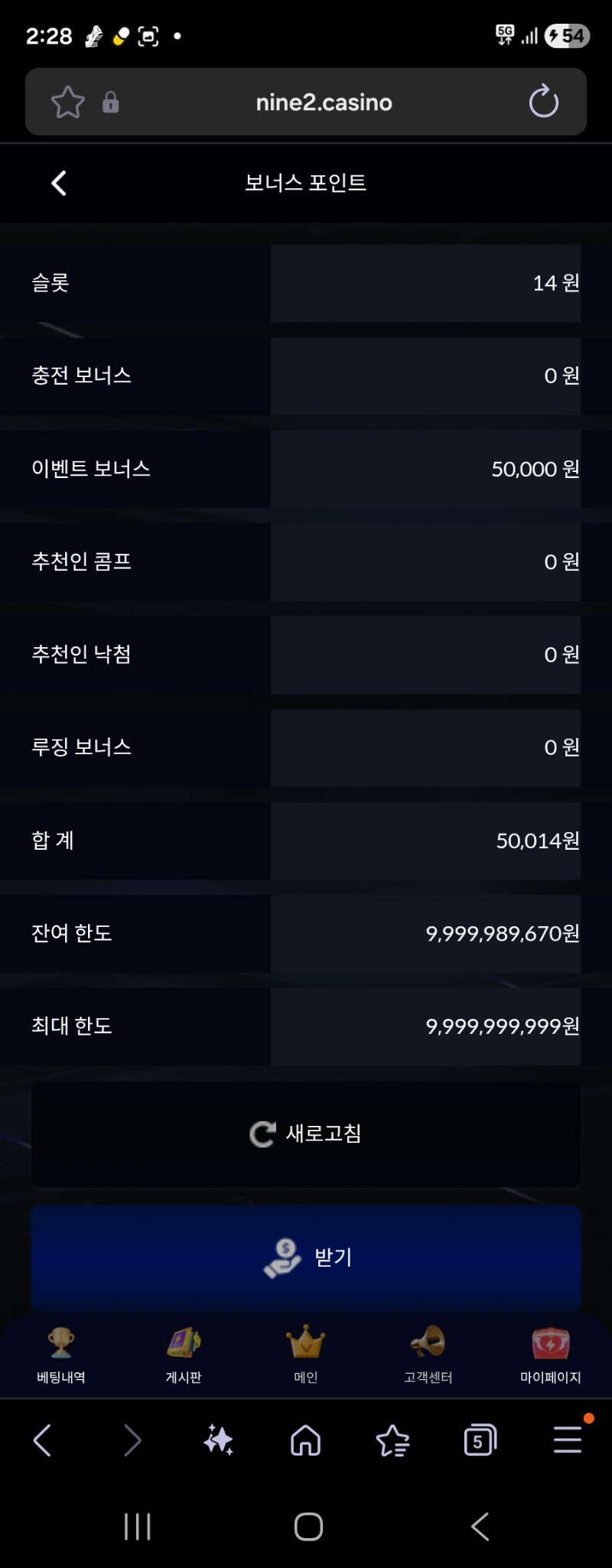Viewport: 612px width, 1568px height.
Task: Navigate back with browser toolbar arrow
Action: (43, 1440)
